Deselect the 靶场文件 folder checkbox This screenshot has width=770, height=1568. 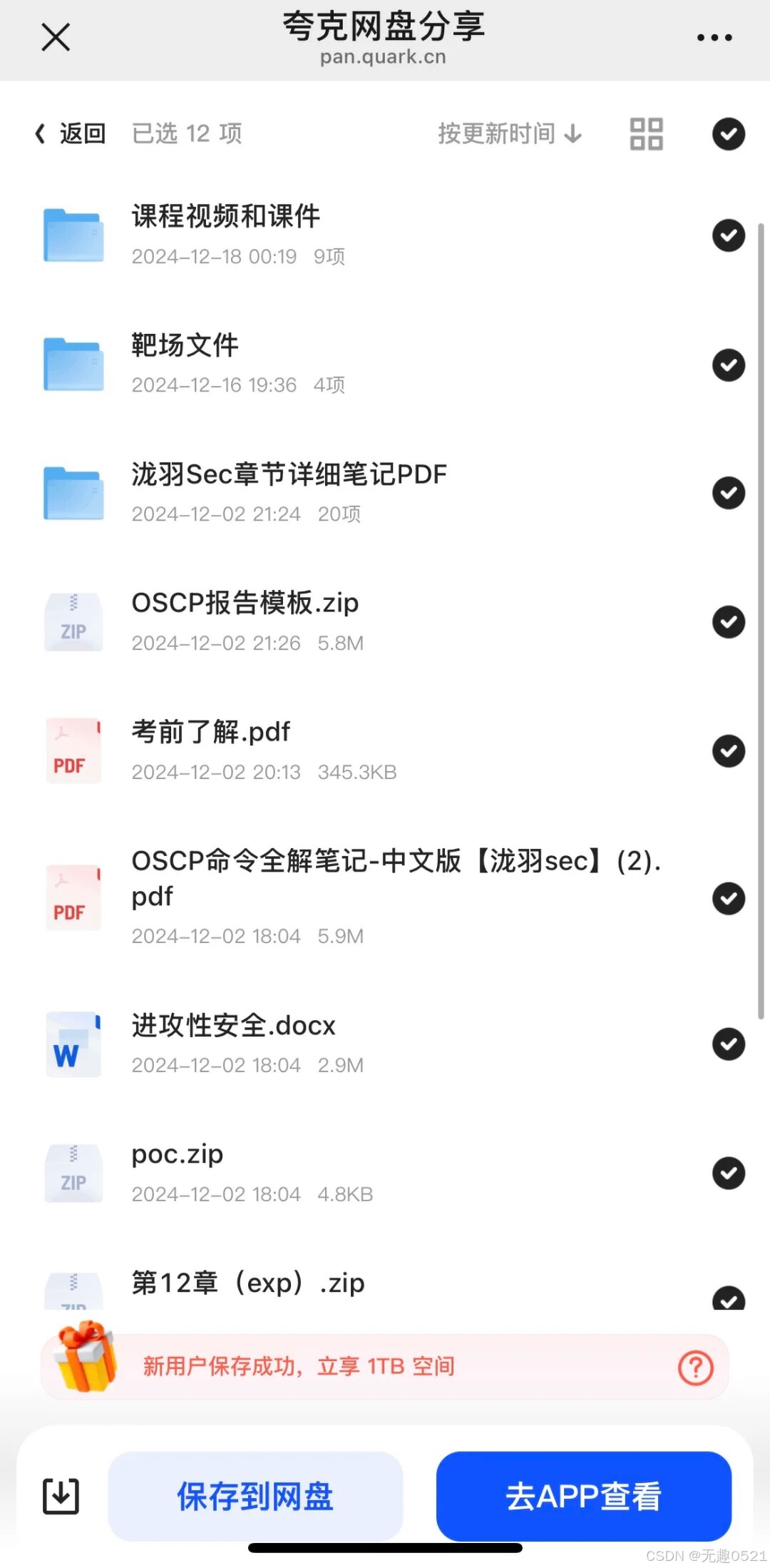728,365
